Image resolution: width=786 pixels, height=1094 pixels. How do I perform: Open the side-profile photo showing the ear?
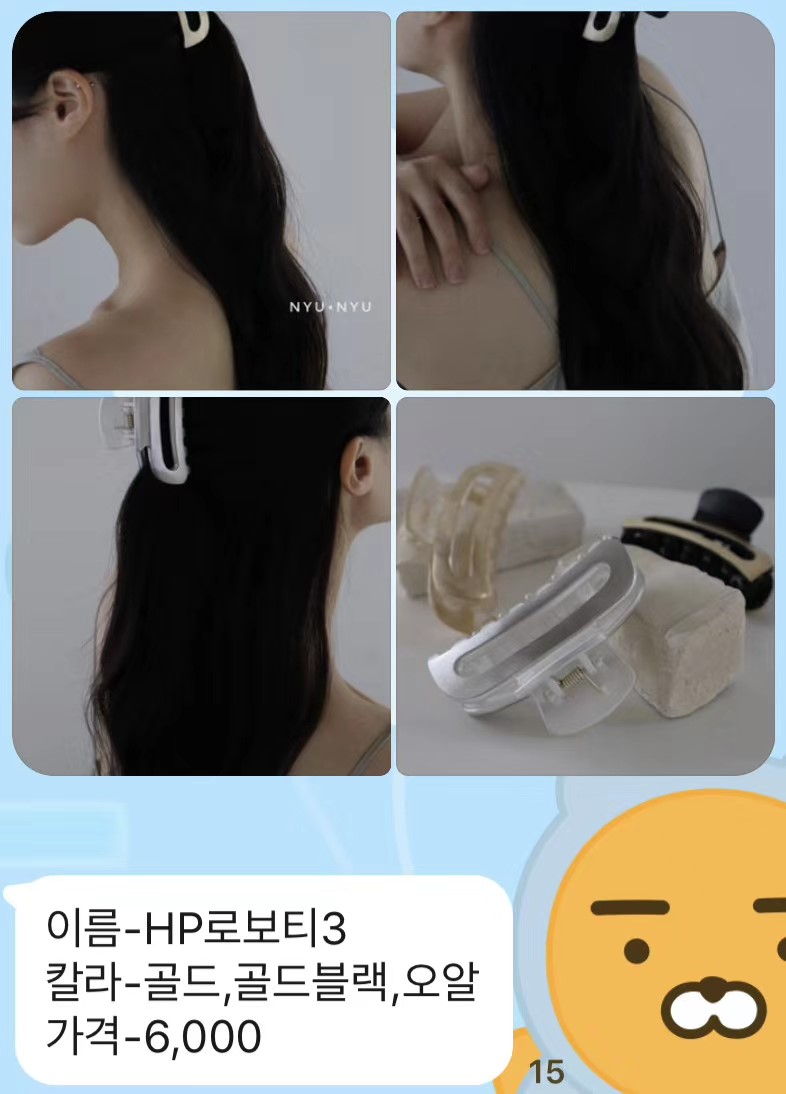(201, 200)
